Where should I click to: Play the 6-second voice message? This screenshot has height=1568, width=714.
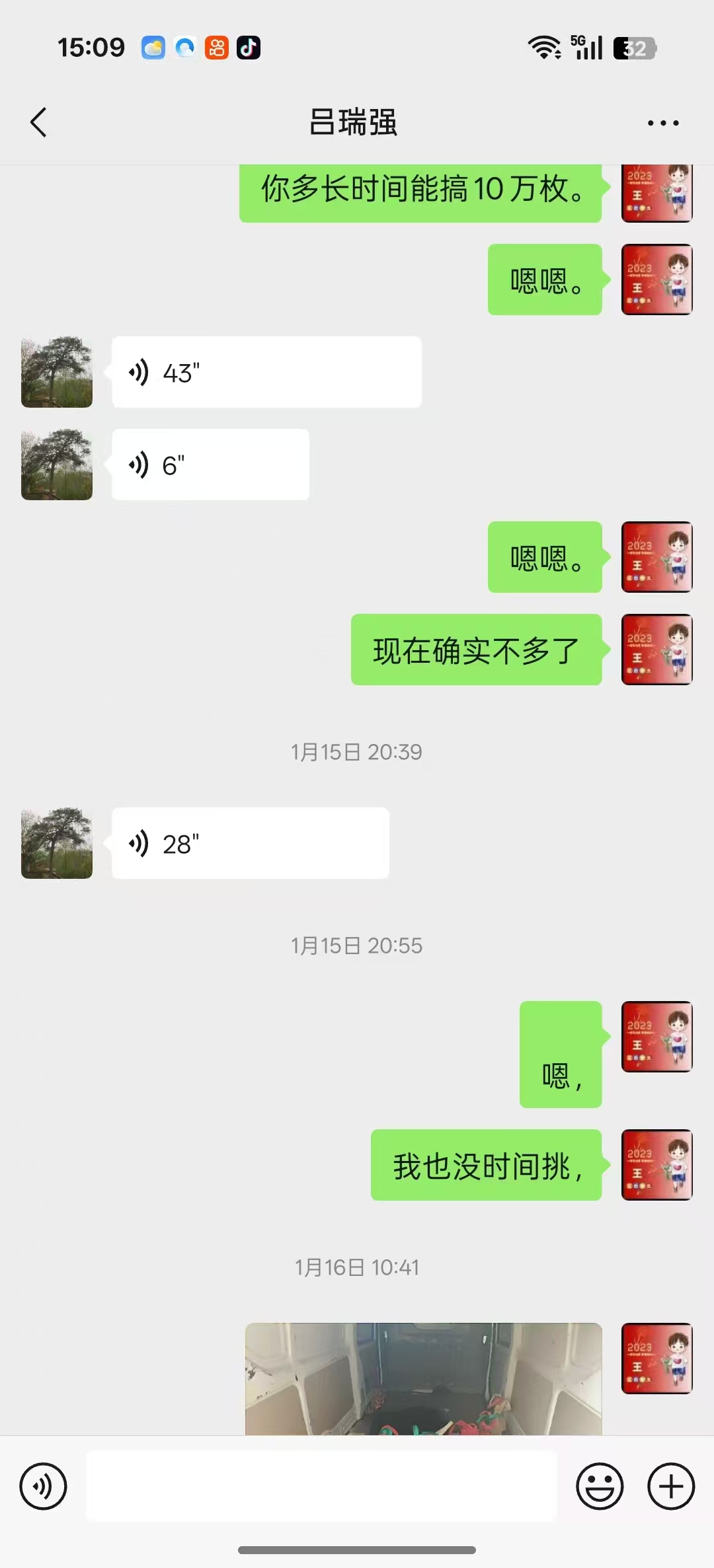click(210, 465)
